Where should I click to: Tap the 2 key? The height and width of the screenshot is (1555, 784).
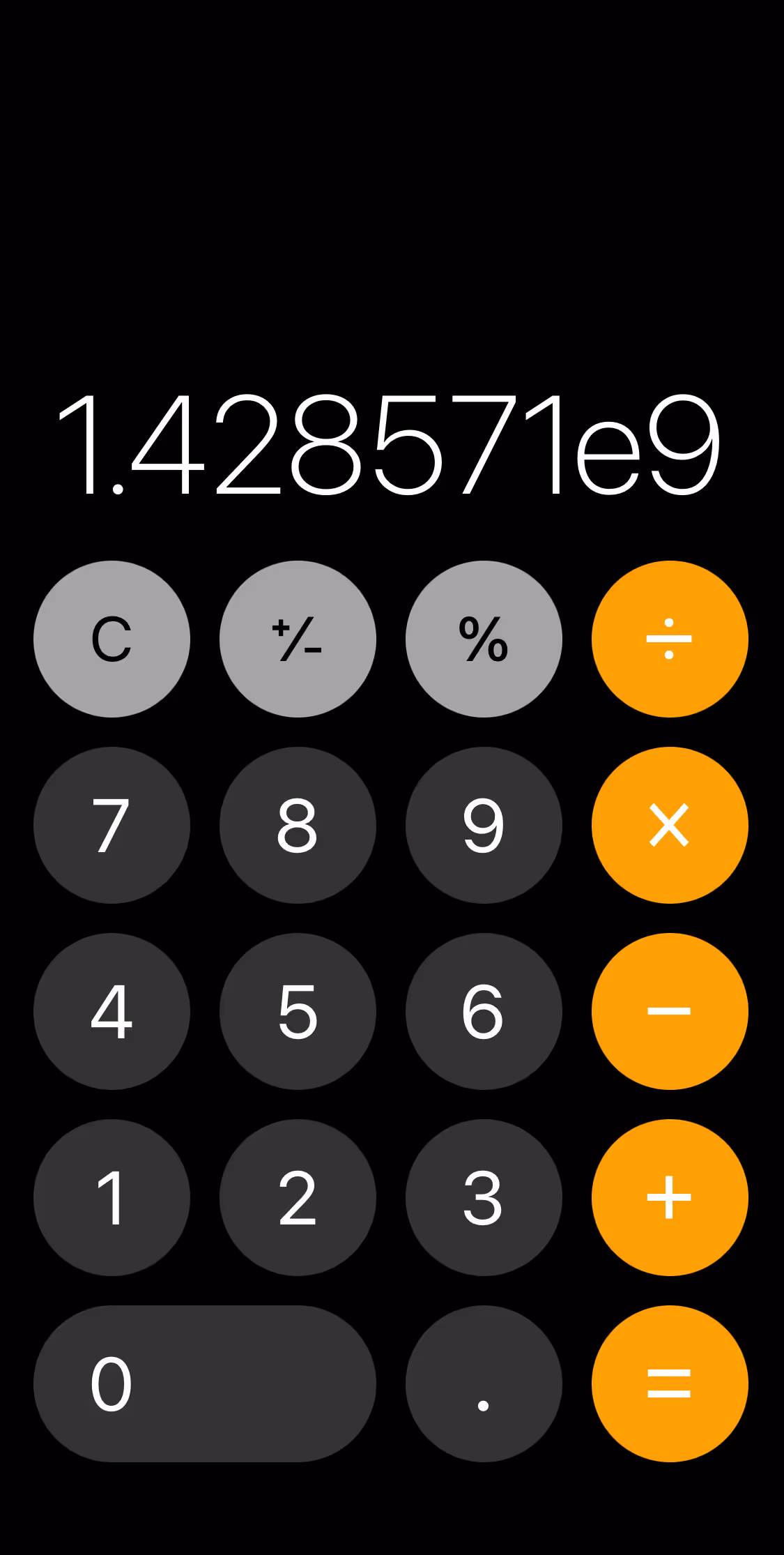pyautogui.click(x=298, y=1197)
